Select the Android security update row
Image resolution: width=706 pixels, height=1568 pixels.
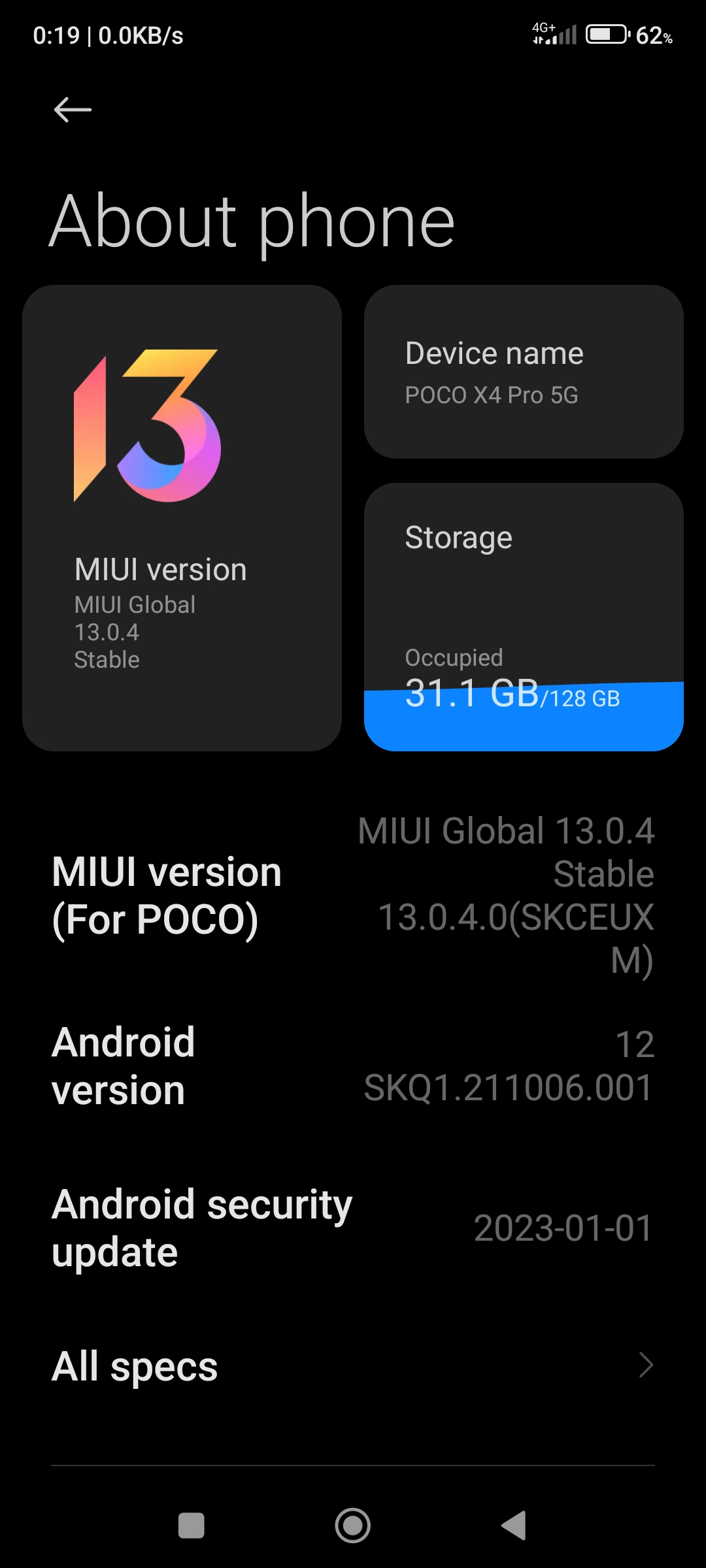point(353,1228)
